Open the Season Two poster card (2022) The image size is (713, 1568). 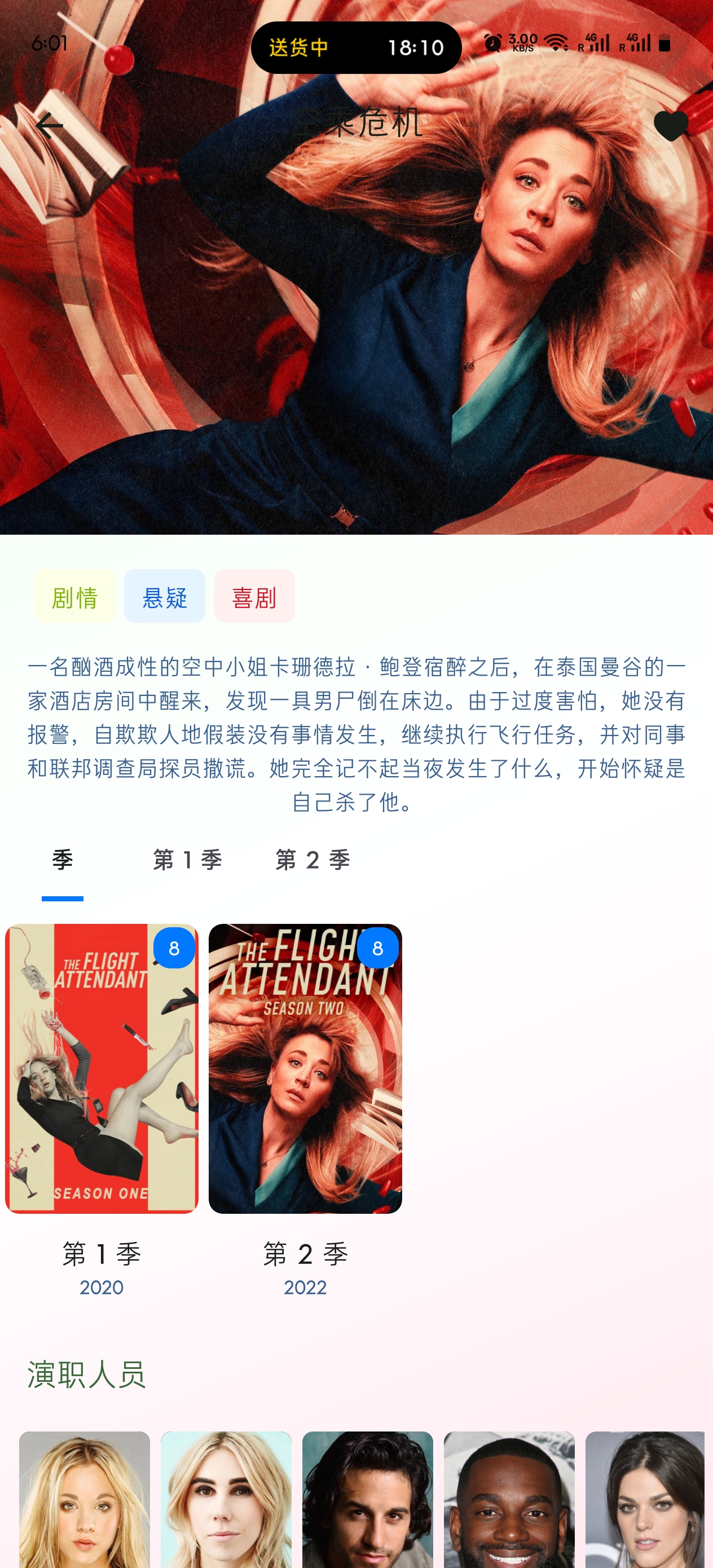click(305, 1068)
